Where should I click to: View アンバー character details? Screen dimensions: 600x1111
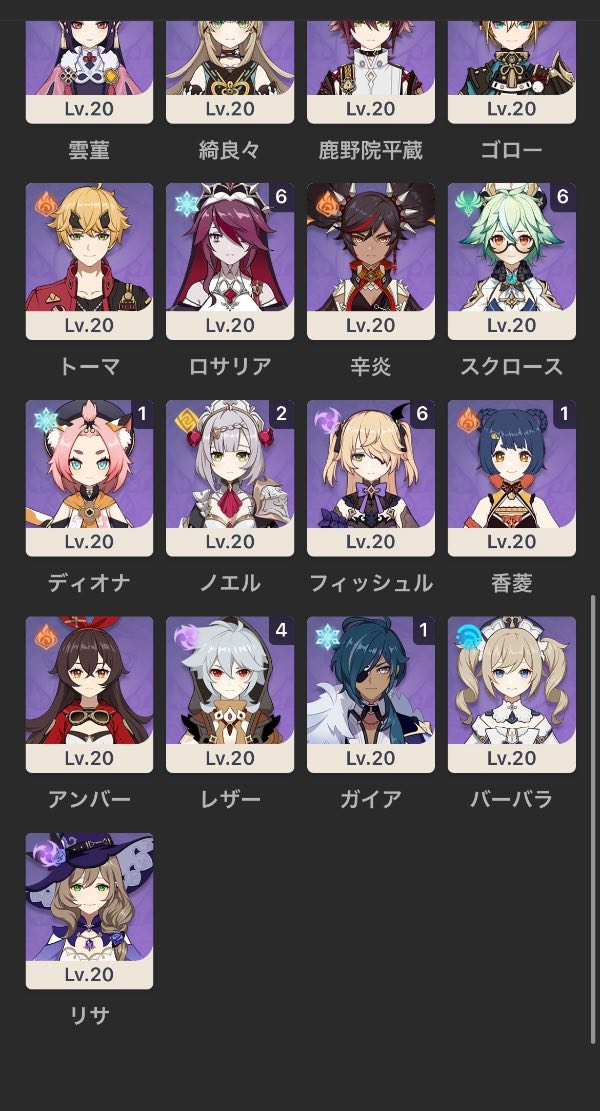click(89, 694)
